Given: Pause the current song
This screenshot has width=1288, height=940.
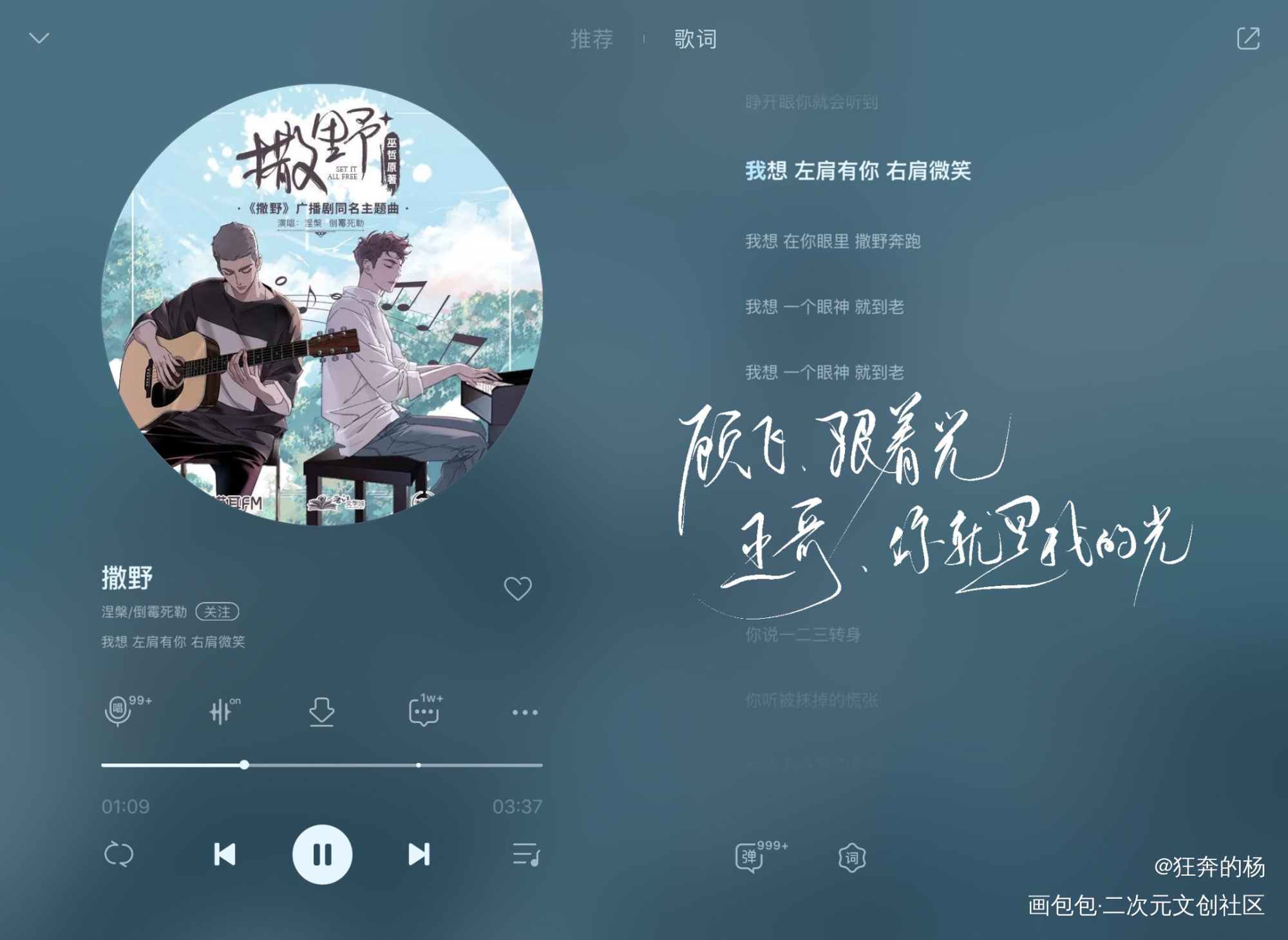Looking at the screenshot, I should pyautogui.click(x=322, y=855).
